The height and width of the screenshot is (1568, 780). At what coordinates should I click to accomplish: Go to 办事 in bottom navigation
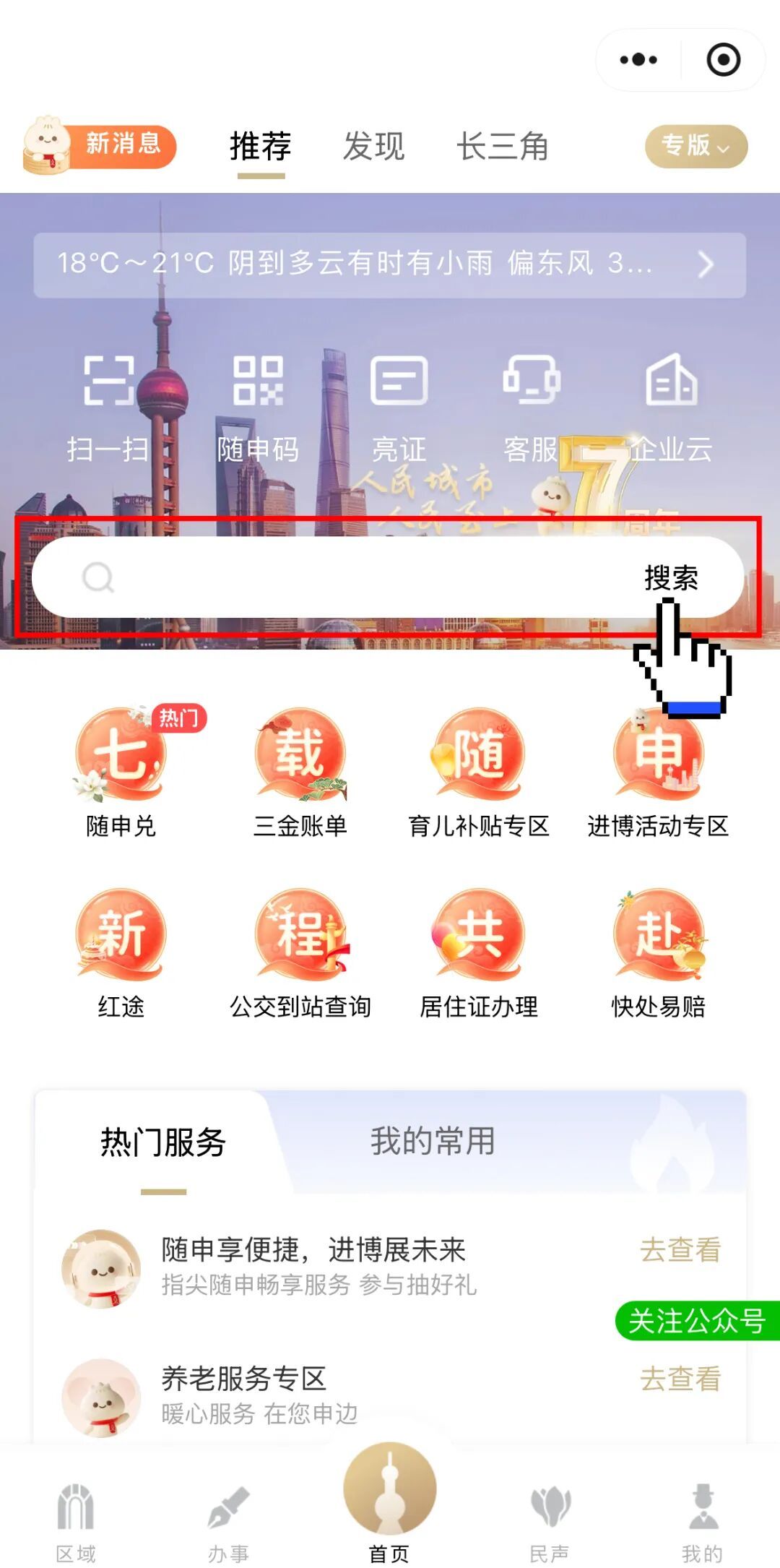click(228, 1522)
